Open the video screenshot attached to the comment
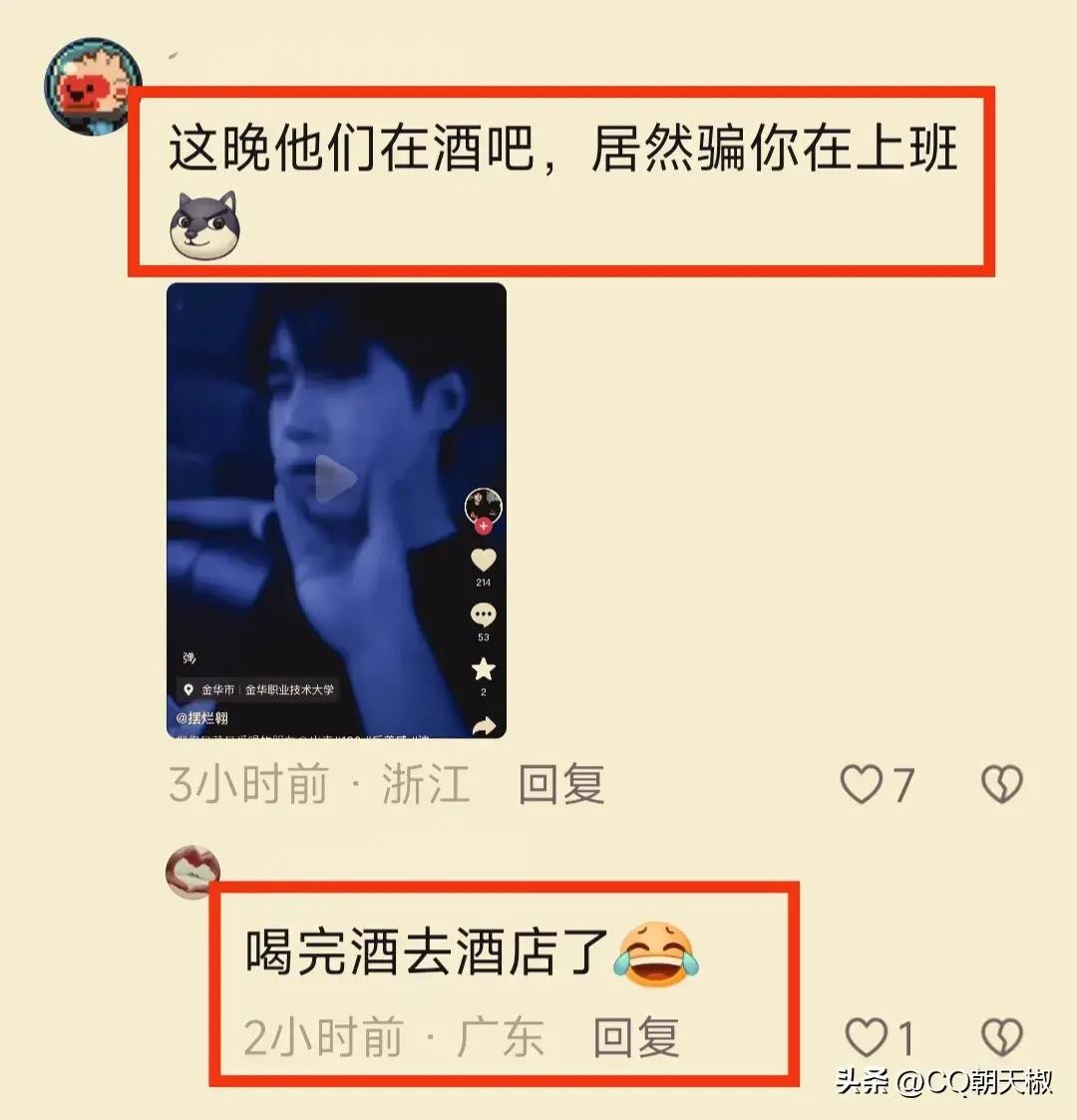The height and width of the screenshot is (1120, 1077). coord(336,510)
